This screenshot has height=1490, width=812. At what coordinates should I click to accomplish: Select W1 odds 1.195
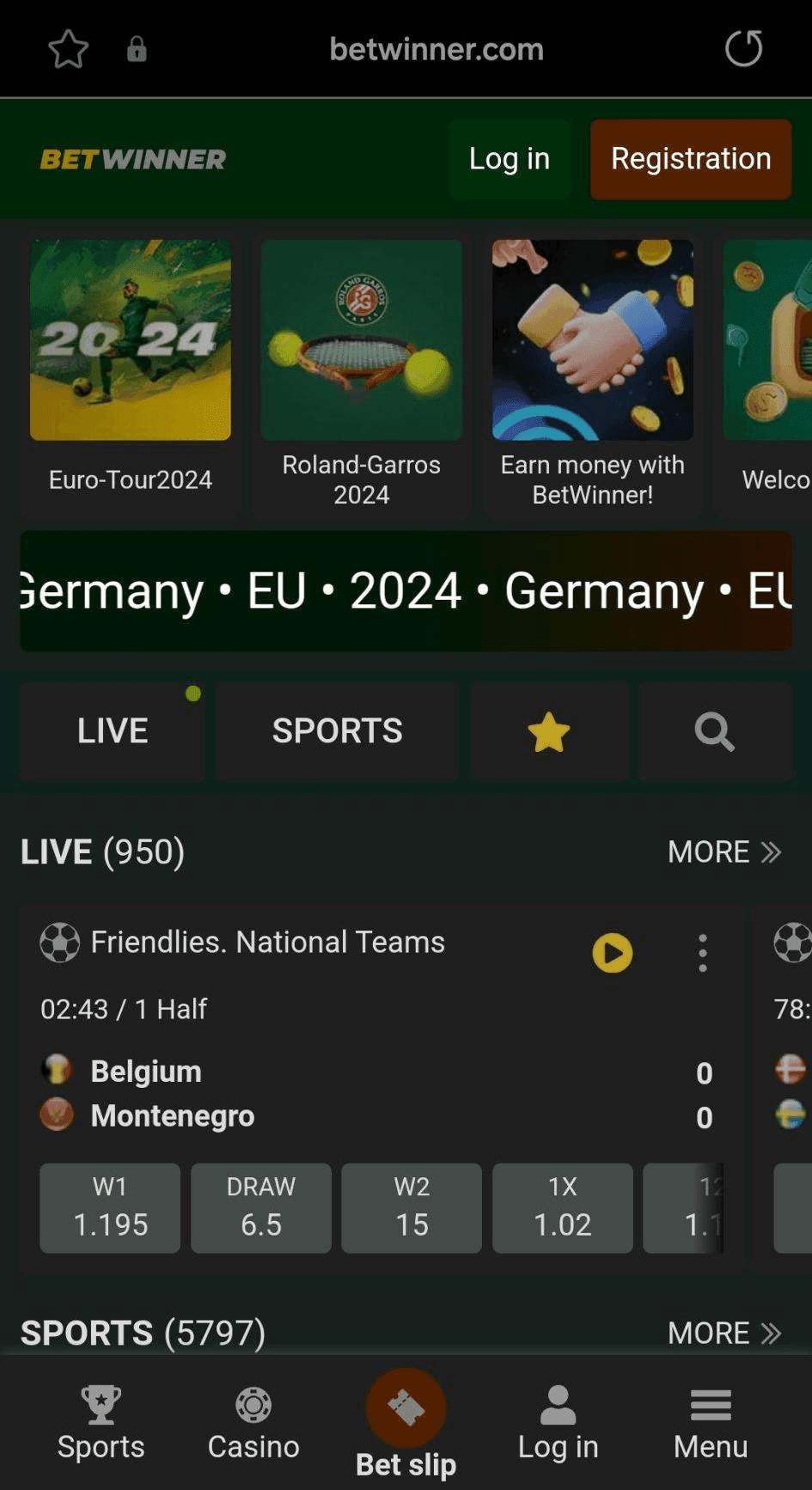pos(110,1207)
